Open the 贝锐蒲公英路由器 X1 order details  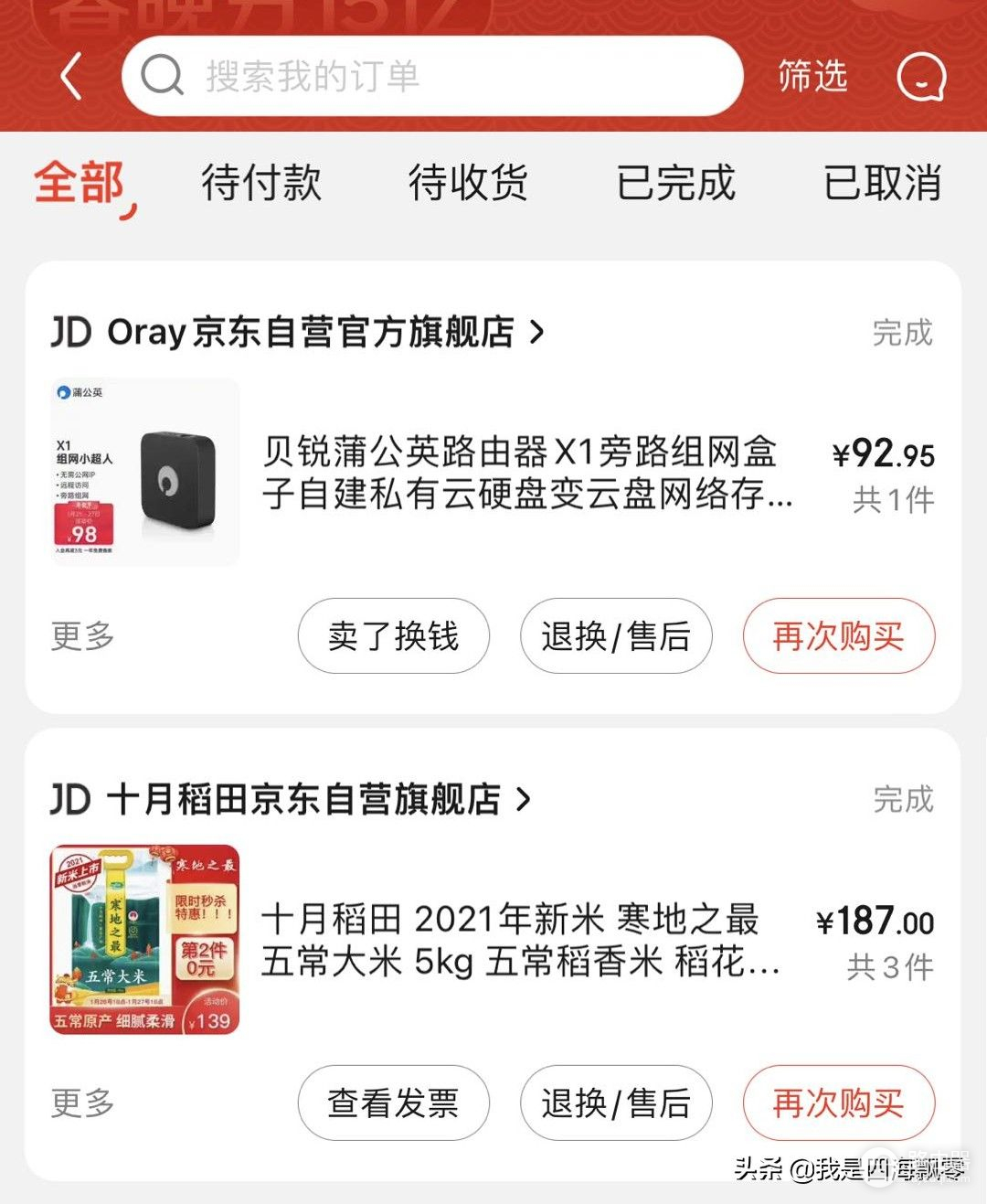526,473
